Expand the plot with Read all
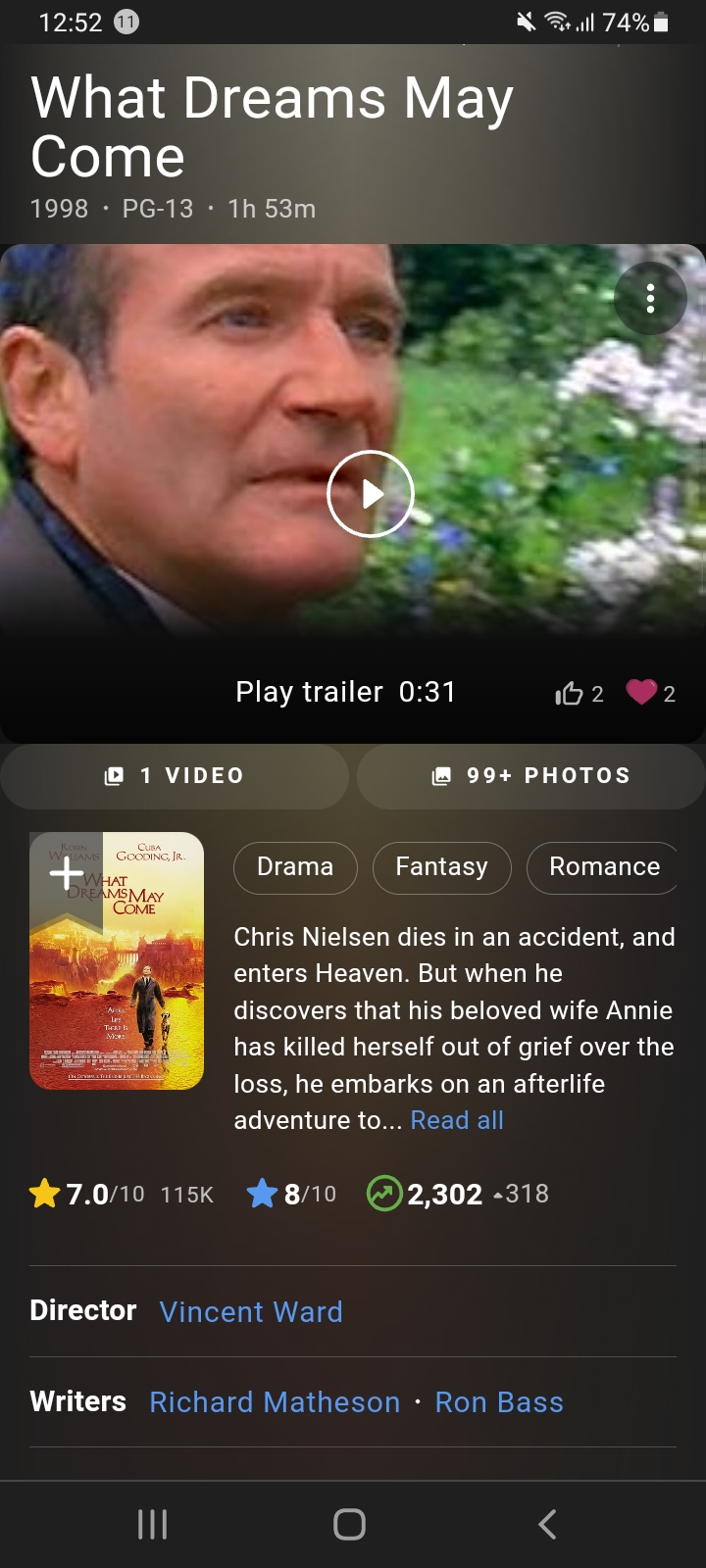 457,1120
